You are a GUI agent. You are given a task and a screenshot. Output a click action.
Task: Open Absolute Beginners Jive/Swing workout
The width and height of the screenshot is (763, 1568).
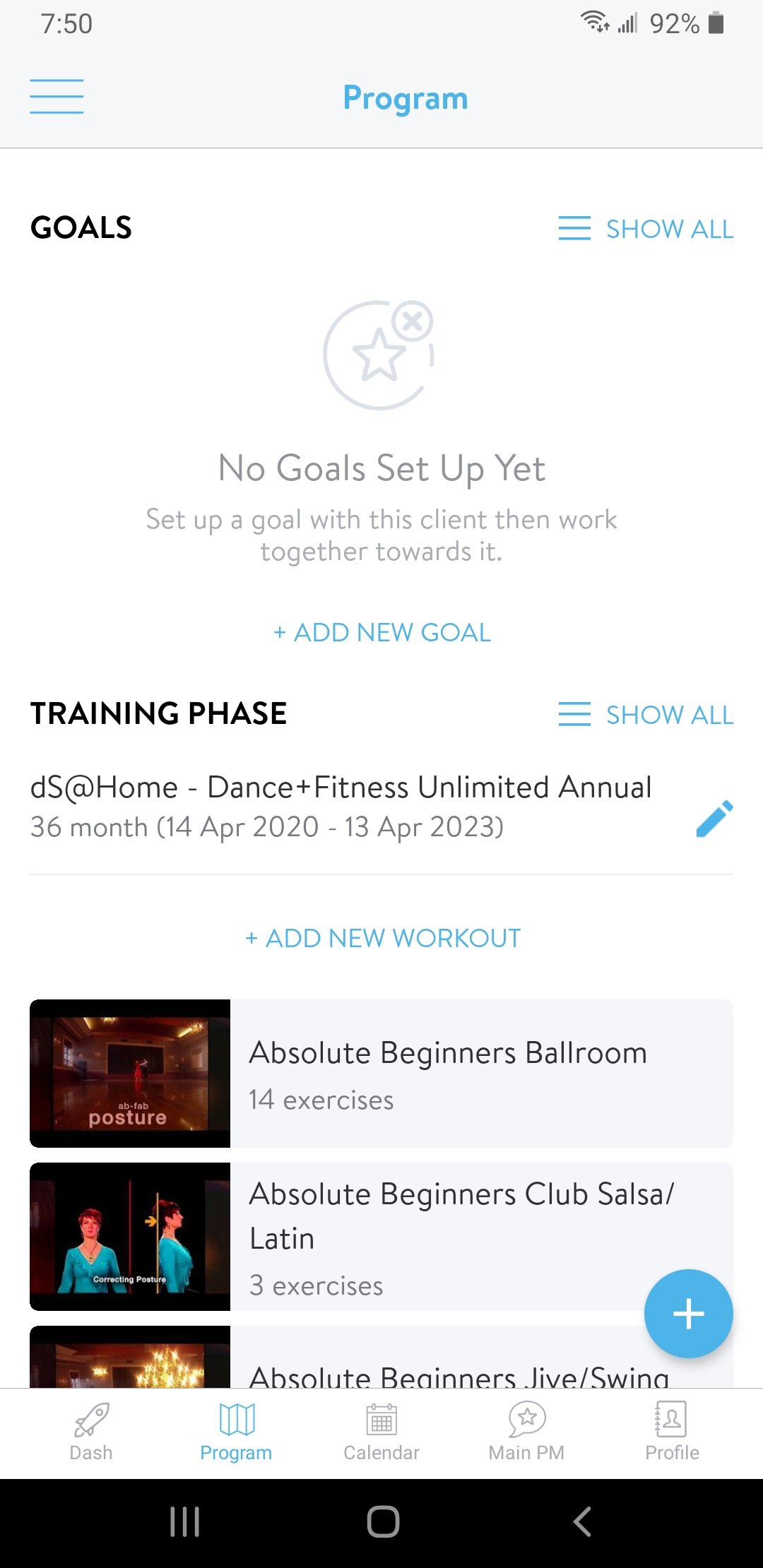click(381, 1357)
